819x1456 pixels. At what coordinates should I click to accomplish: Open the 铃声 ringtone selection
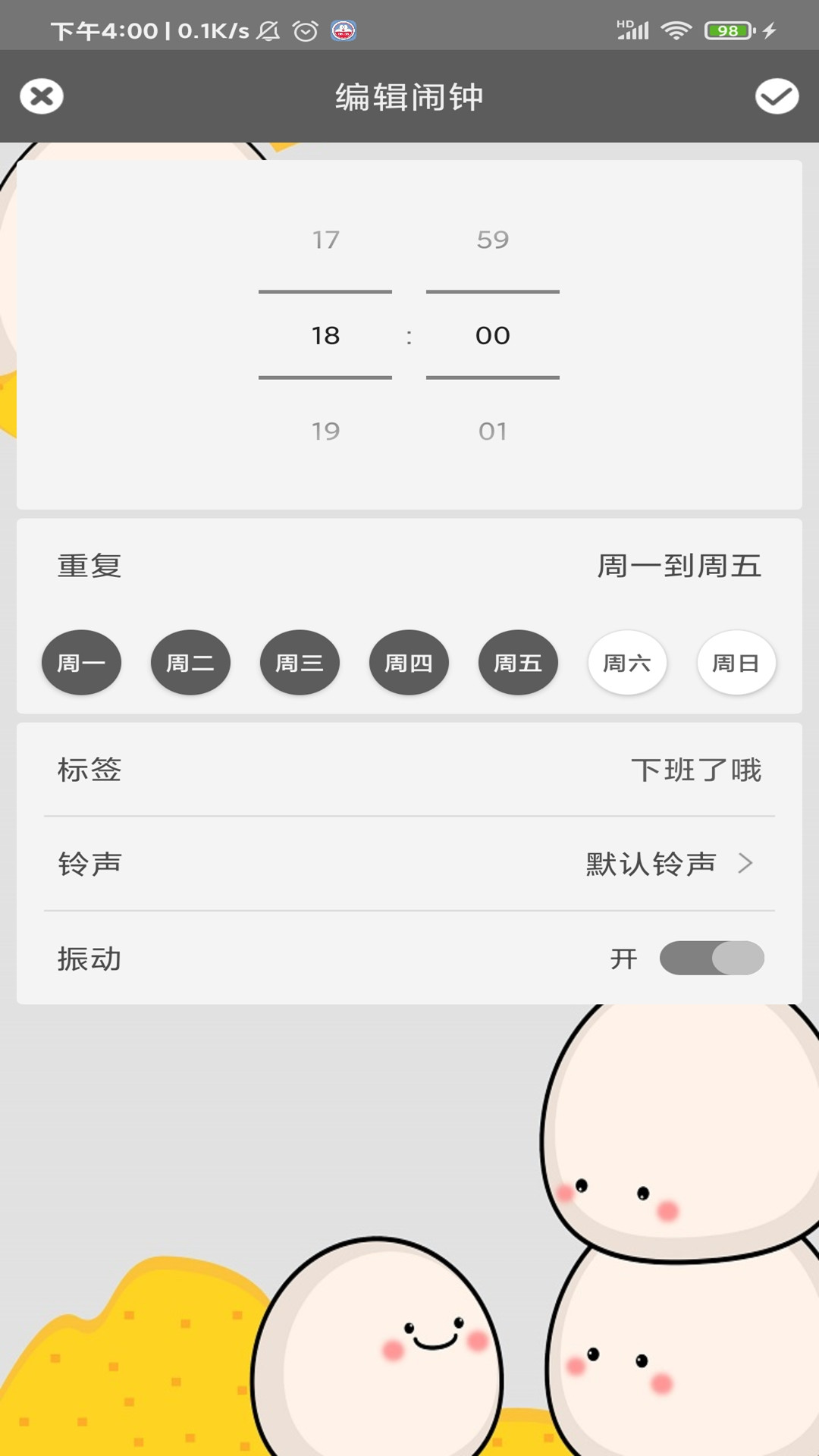coord(409,864)
